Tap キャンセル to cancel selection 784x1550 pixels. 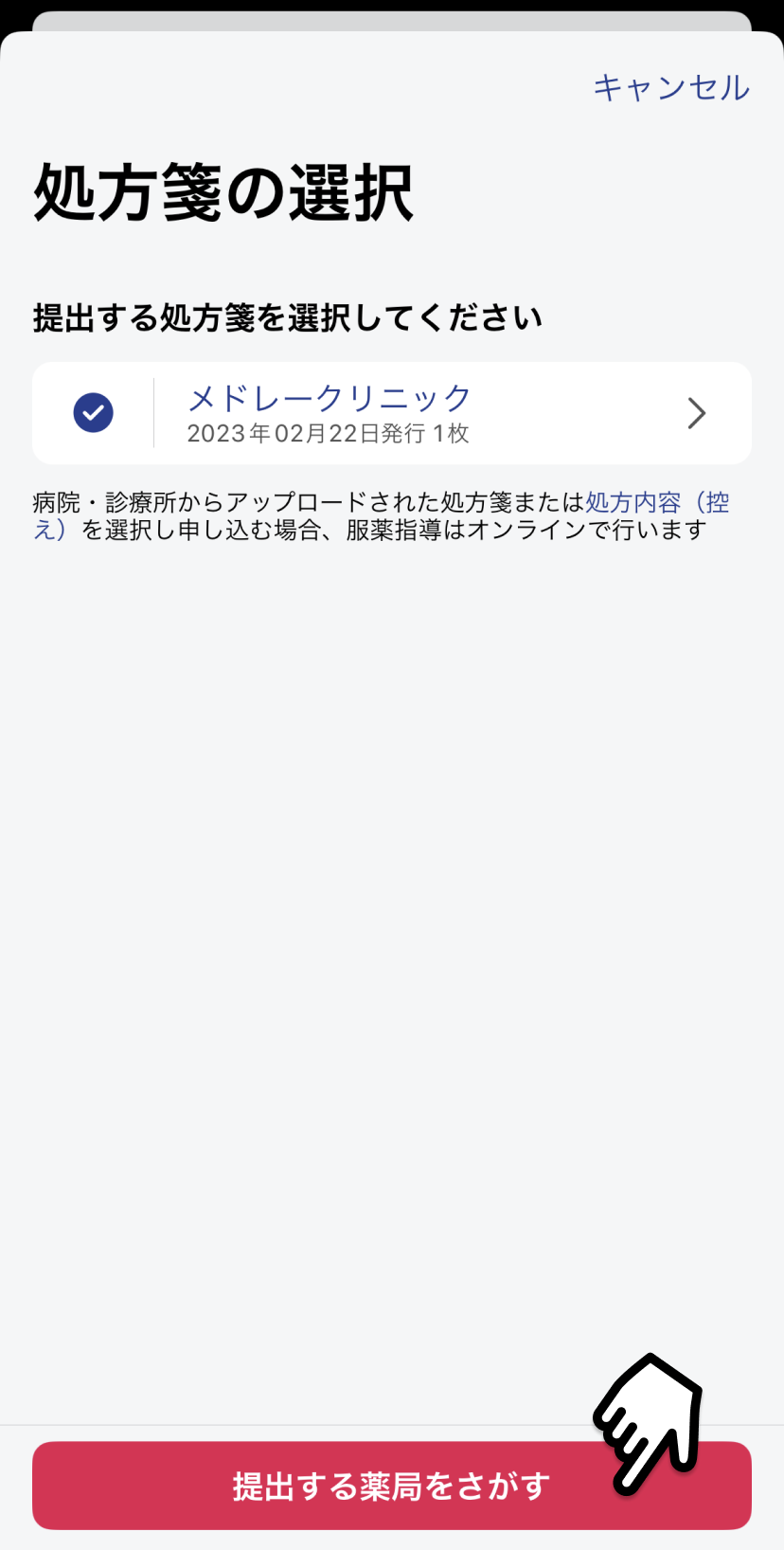click(x=671, y=87)
